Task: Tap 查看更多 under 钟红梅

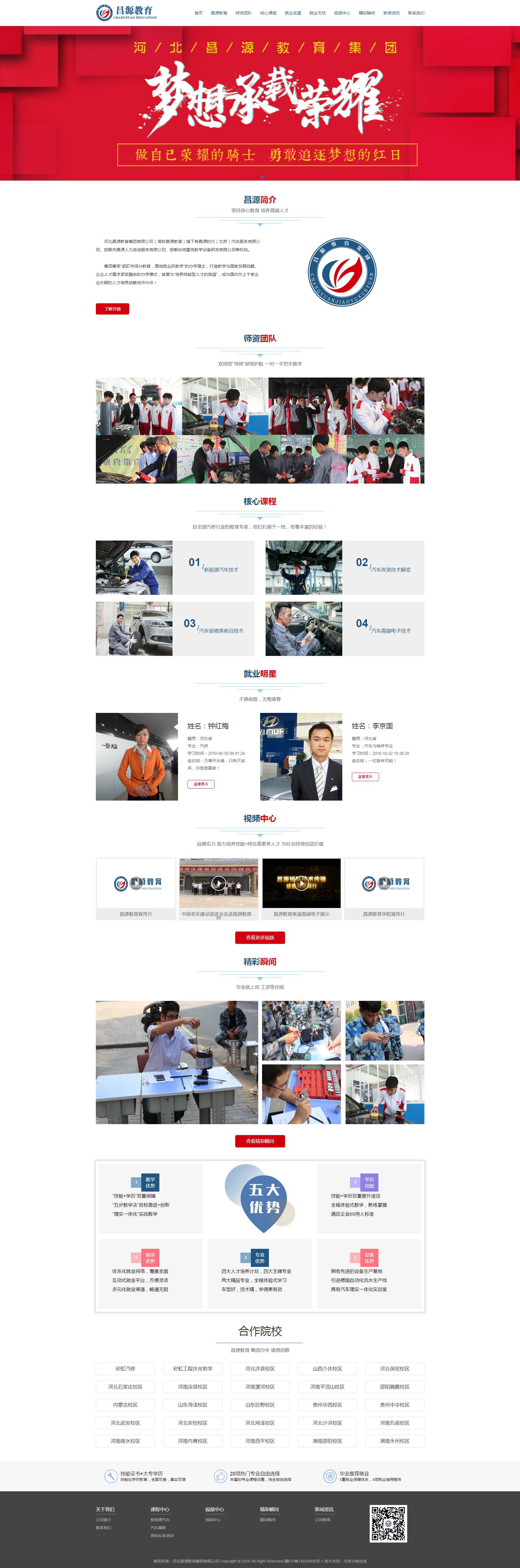Action: point(201,784)
